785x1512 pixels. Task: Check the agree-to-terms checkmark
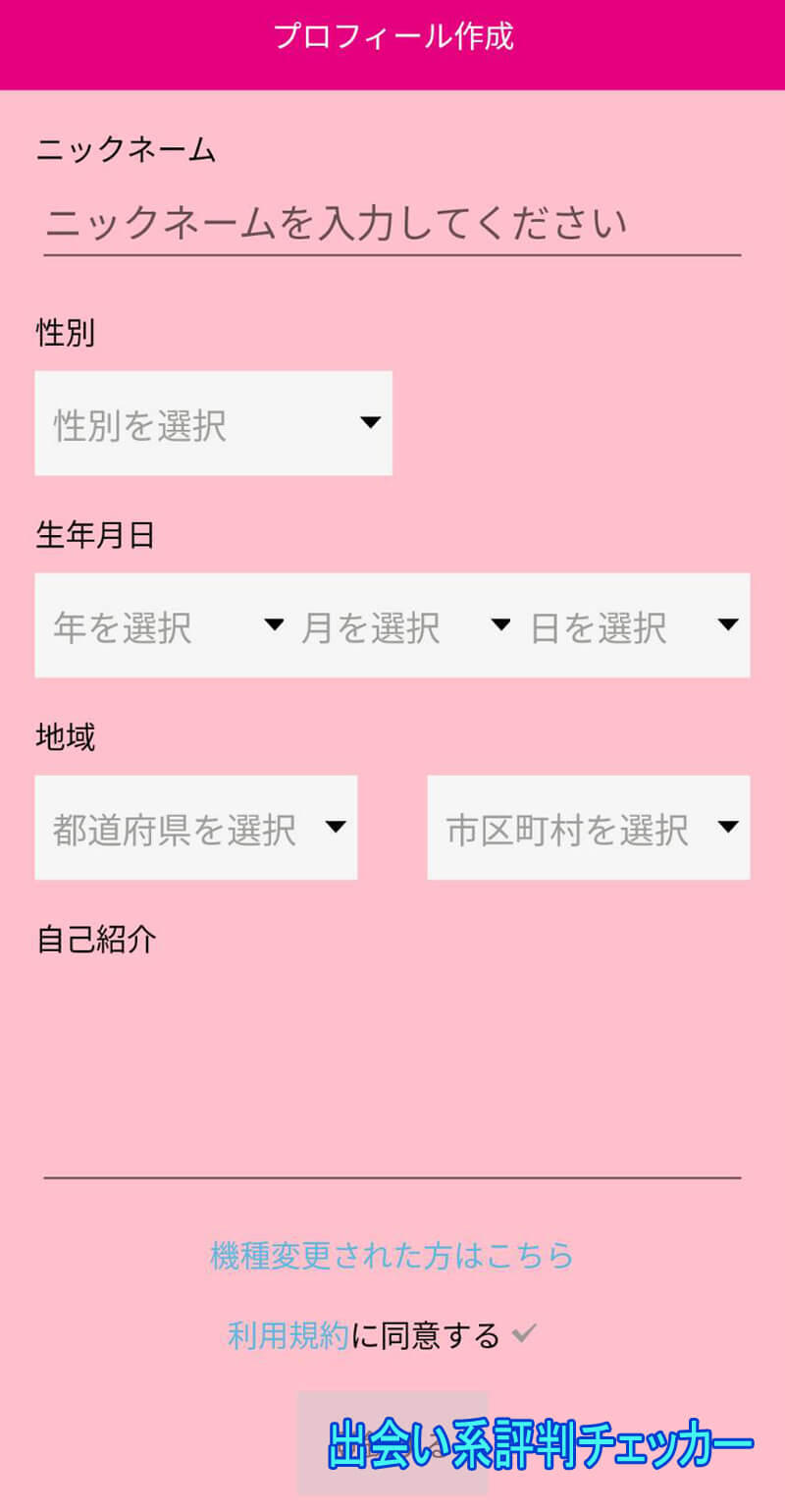click(x=525, y=1333)
